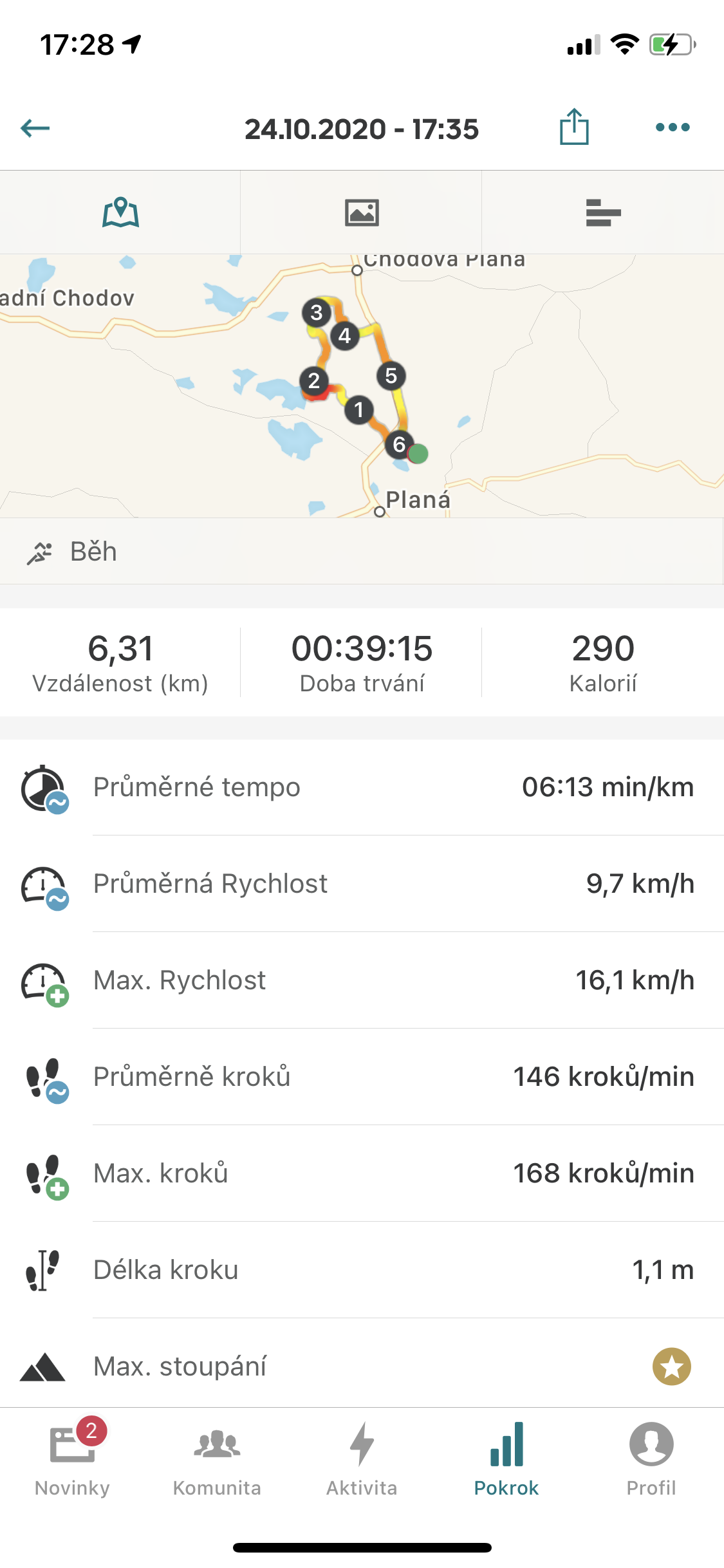Image resolution: width=724 pixels, height=1568 pixels.
Task: Tap the gold premium star on Max. stoupání
Action: tap(672, 1366)
